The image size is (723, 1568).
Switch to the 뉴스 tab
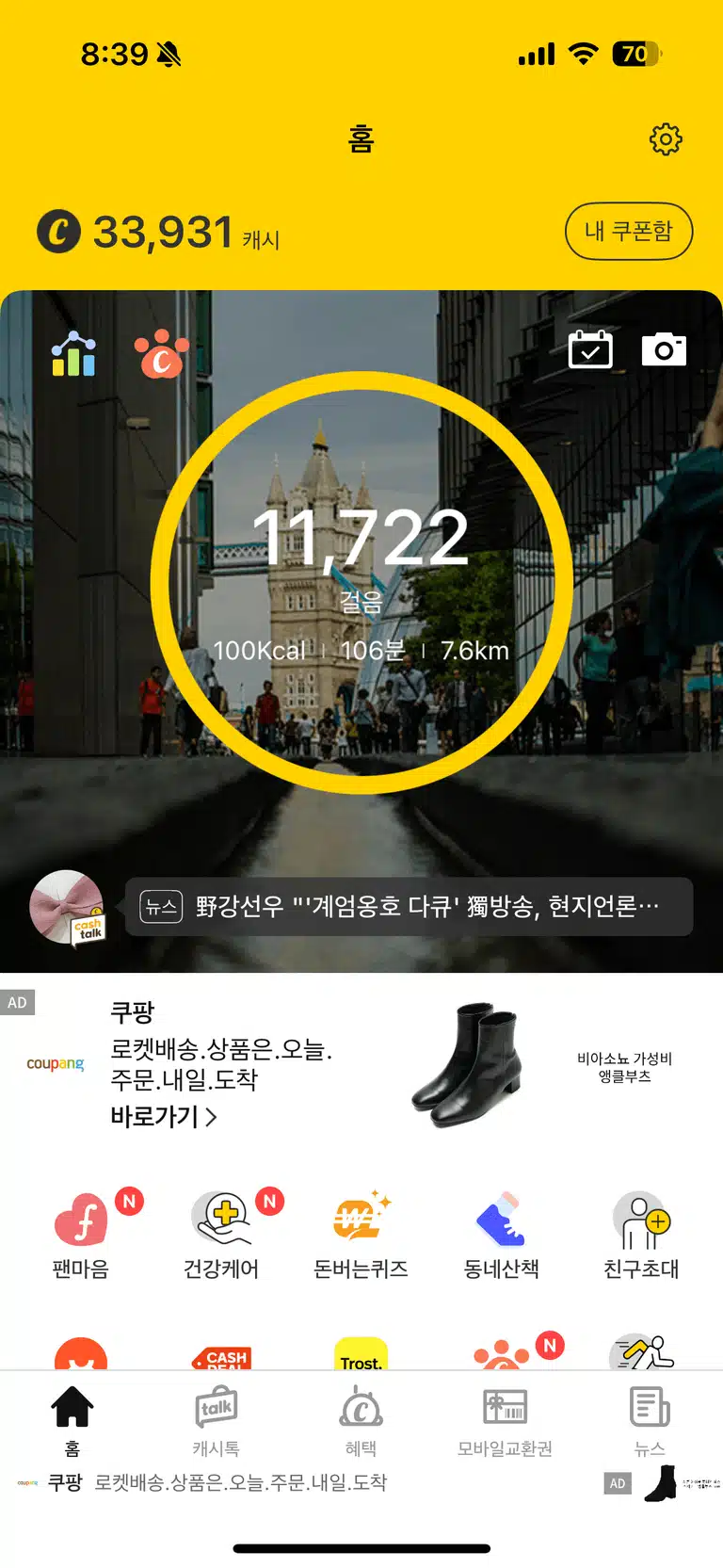click(650, 1421)
